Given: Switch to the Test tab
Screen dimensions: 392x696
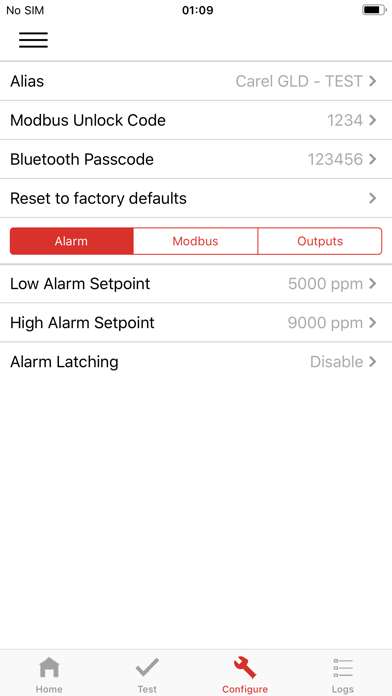Looking at the screenshot, I should coord(147,674).
